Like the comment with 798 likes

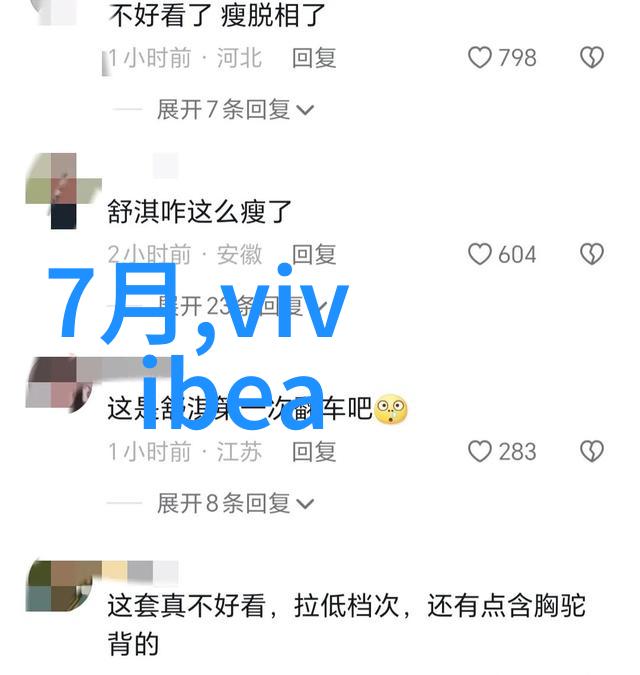(481, 58)
